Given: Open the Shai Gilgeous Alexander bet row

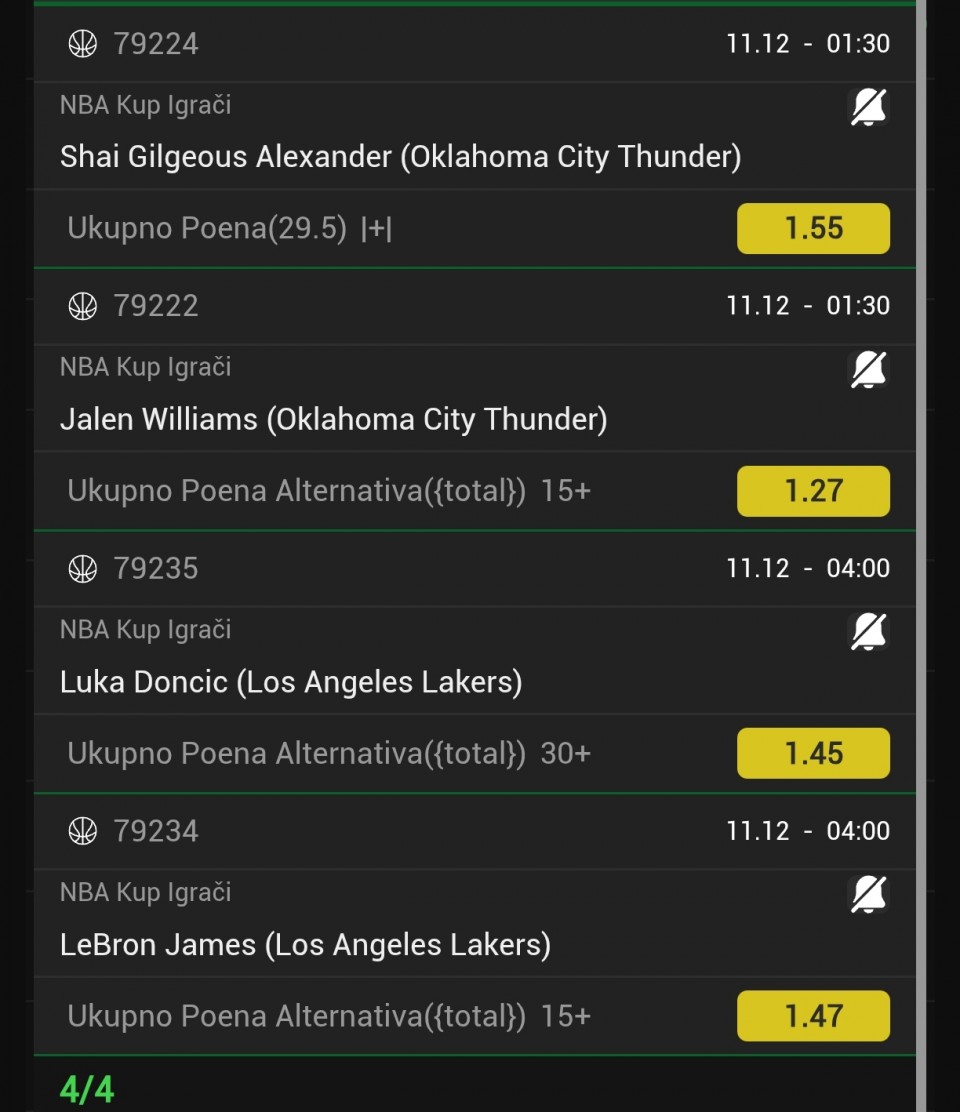Looking at the screenshot, I should tap(400, 157).
